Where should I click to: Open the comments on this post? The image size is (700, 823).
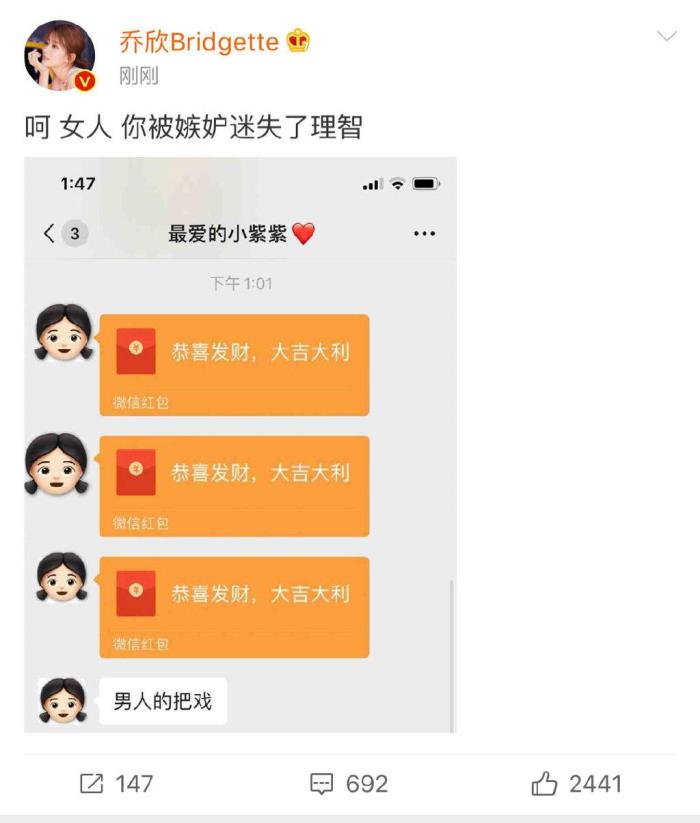(x=348, y=783)
